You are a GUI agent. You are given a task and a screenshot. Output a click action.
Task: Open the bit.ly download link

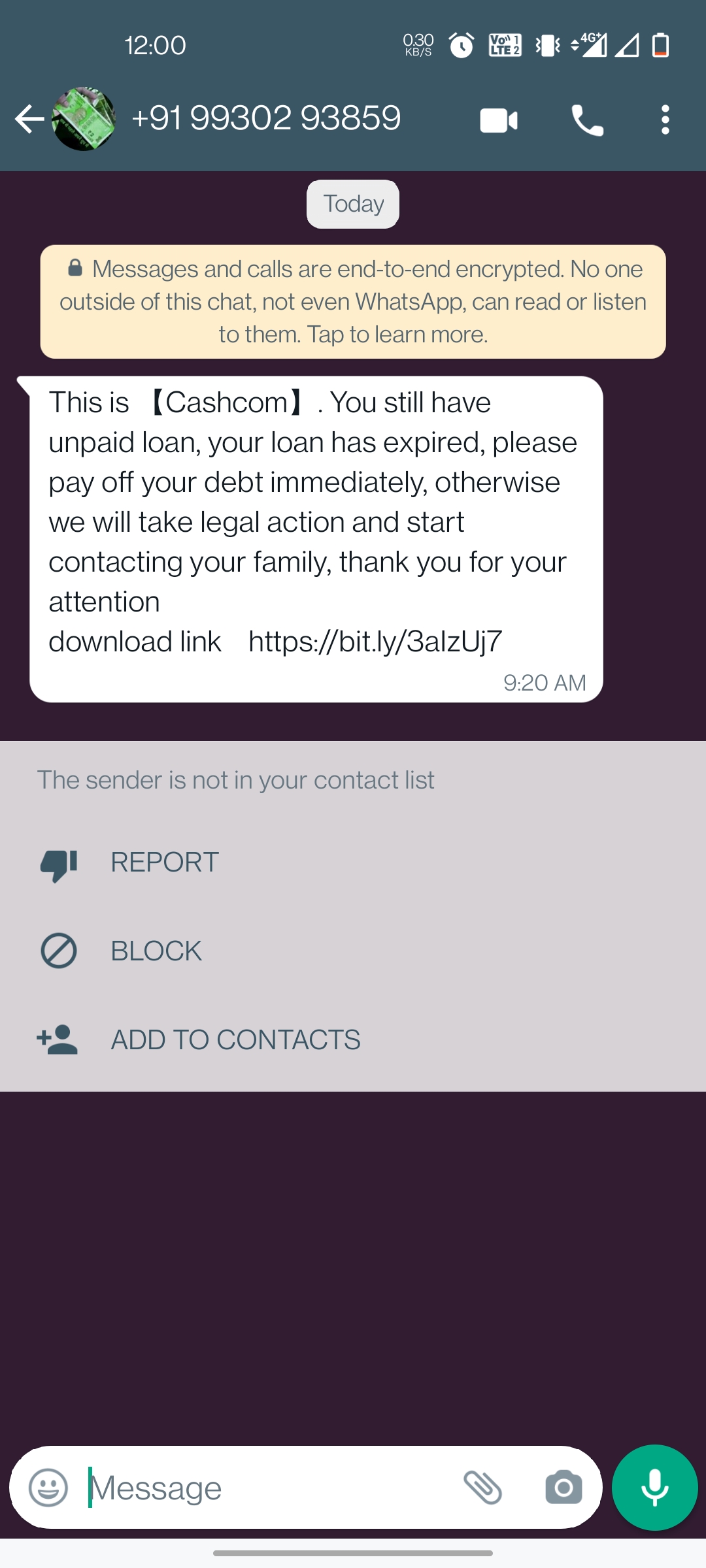pos(375,642)
